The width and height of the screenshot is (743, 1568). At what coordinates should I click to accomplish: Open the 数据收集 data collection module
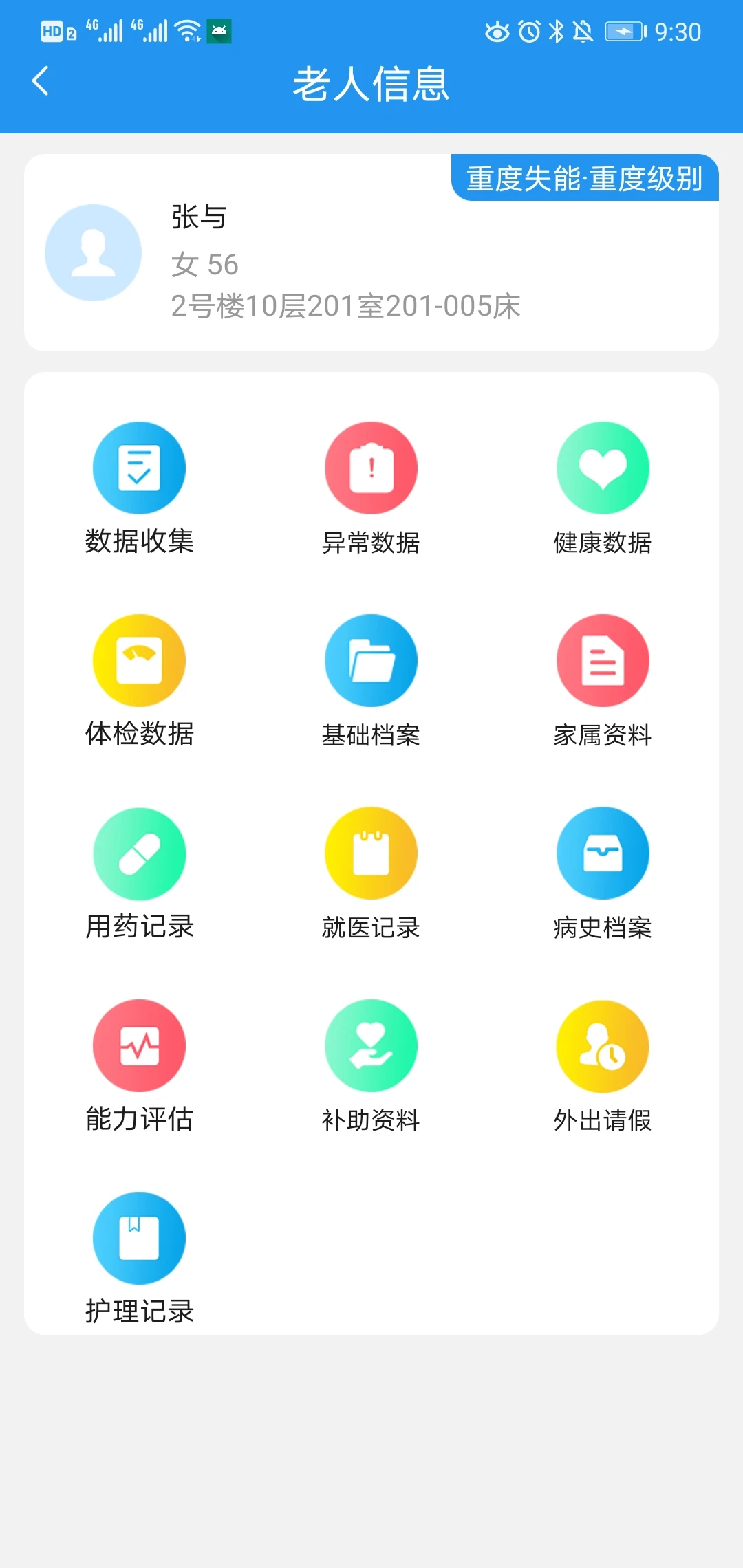(x=138, y=488)
